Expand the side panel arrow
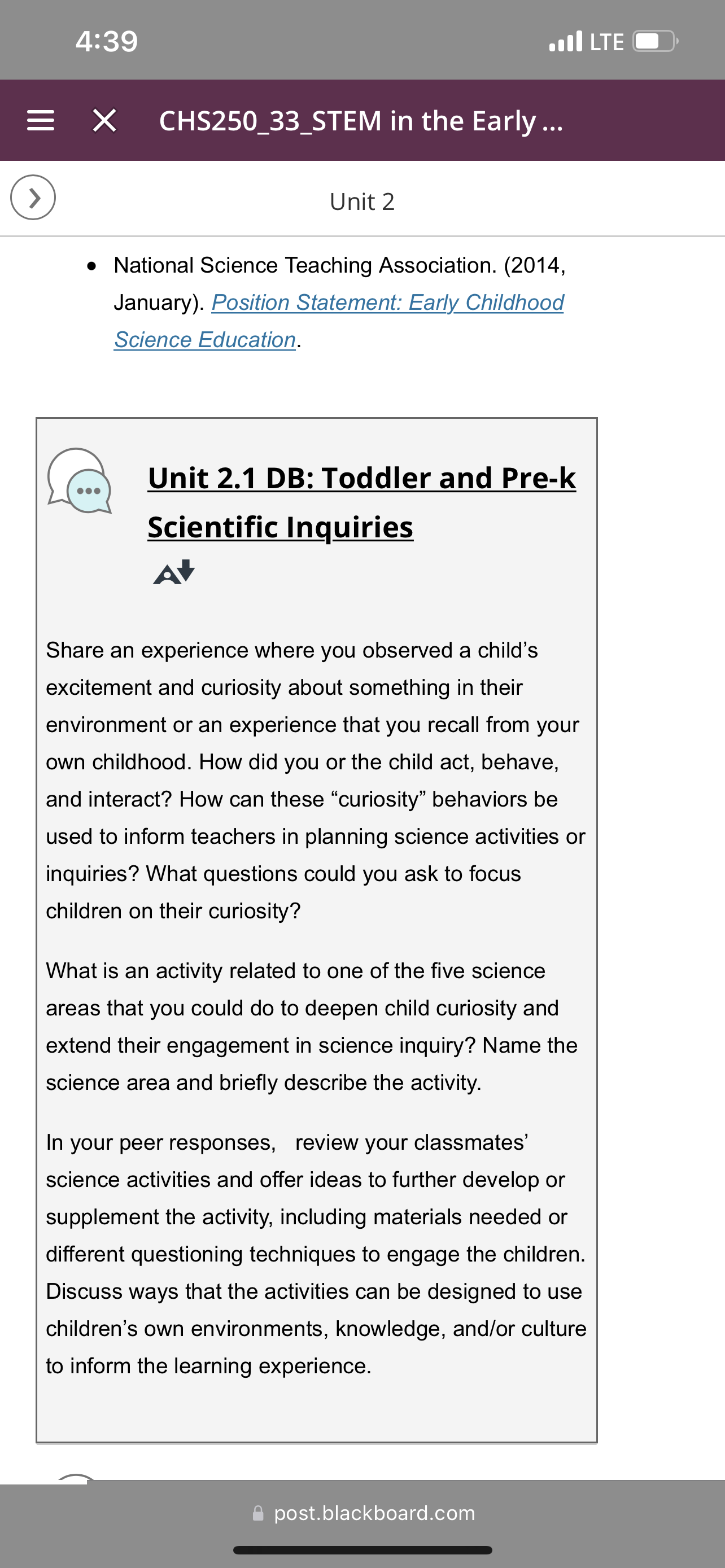 point(33,197)
